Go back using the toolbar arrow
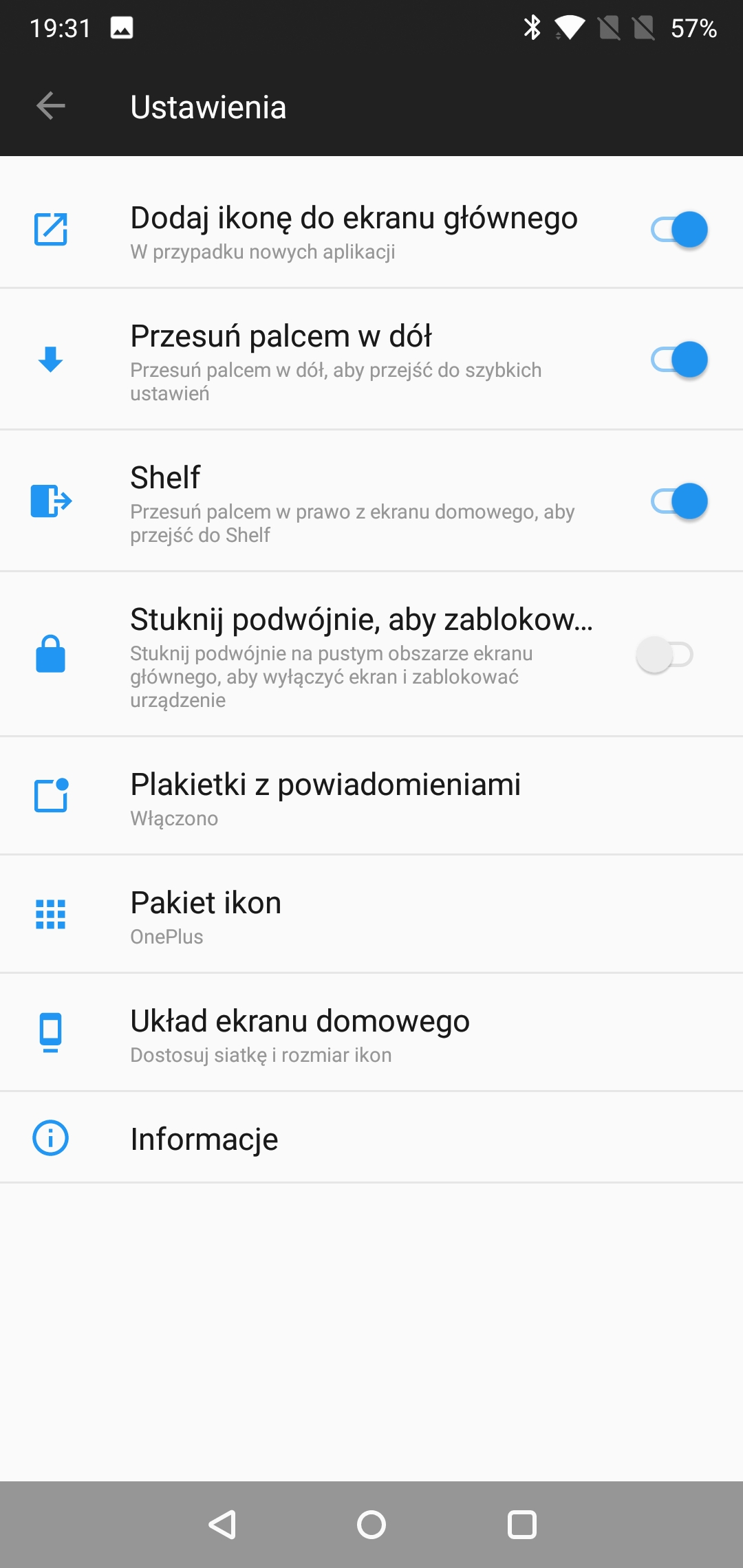Image resolution: width=743 pixels, height=1568 pixels. click(x=51, y=106)
